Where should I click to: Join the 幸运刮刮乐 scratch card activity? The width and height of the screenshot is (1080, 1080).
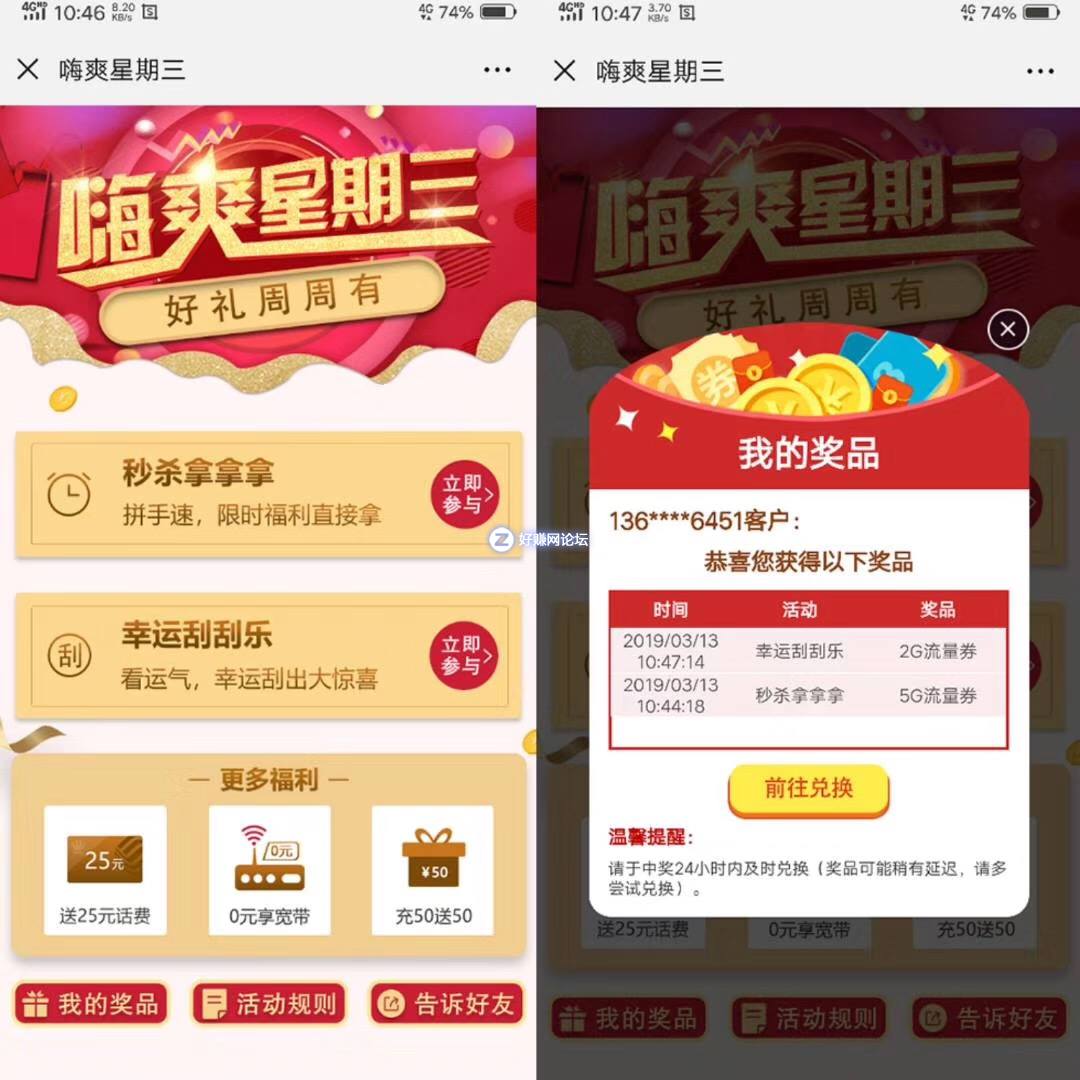tap(463, 656)
